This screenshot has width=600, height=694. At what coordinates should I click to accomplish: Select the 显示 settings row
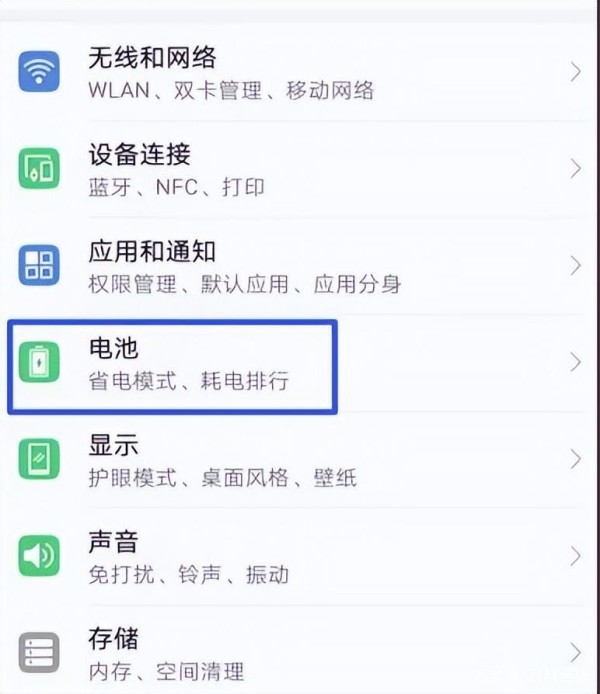(300, 459)
